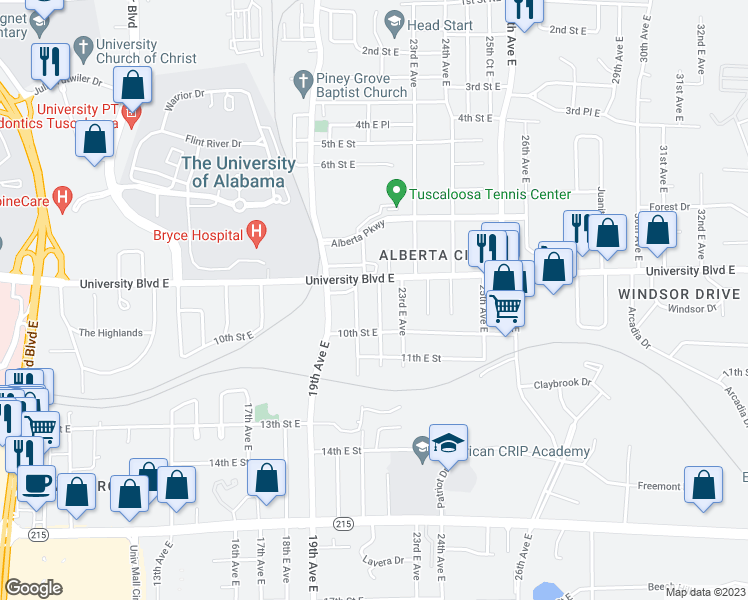Open the Google logo link
Image resolution: width=748 pixels, height=600 pixels.
(x=33, y=588)
